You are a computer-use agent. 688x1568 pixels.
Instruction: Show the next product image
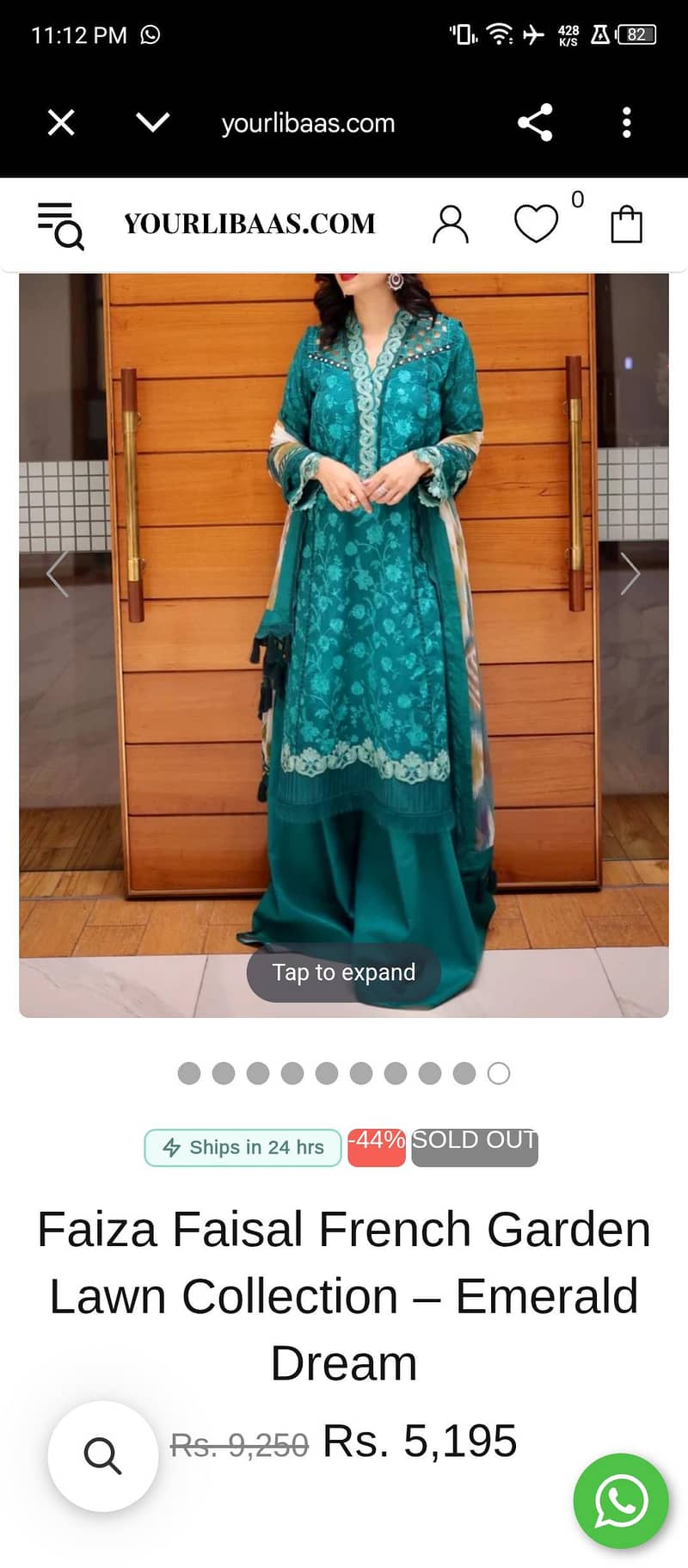click(630, 574)
